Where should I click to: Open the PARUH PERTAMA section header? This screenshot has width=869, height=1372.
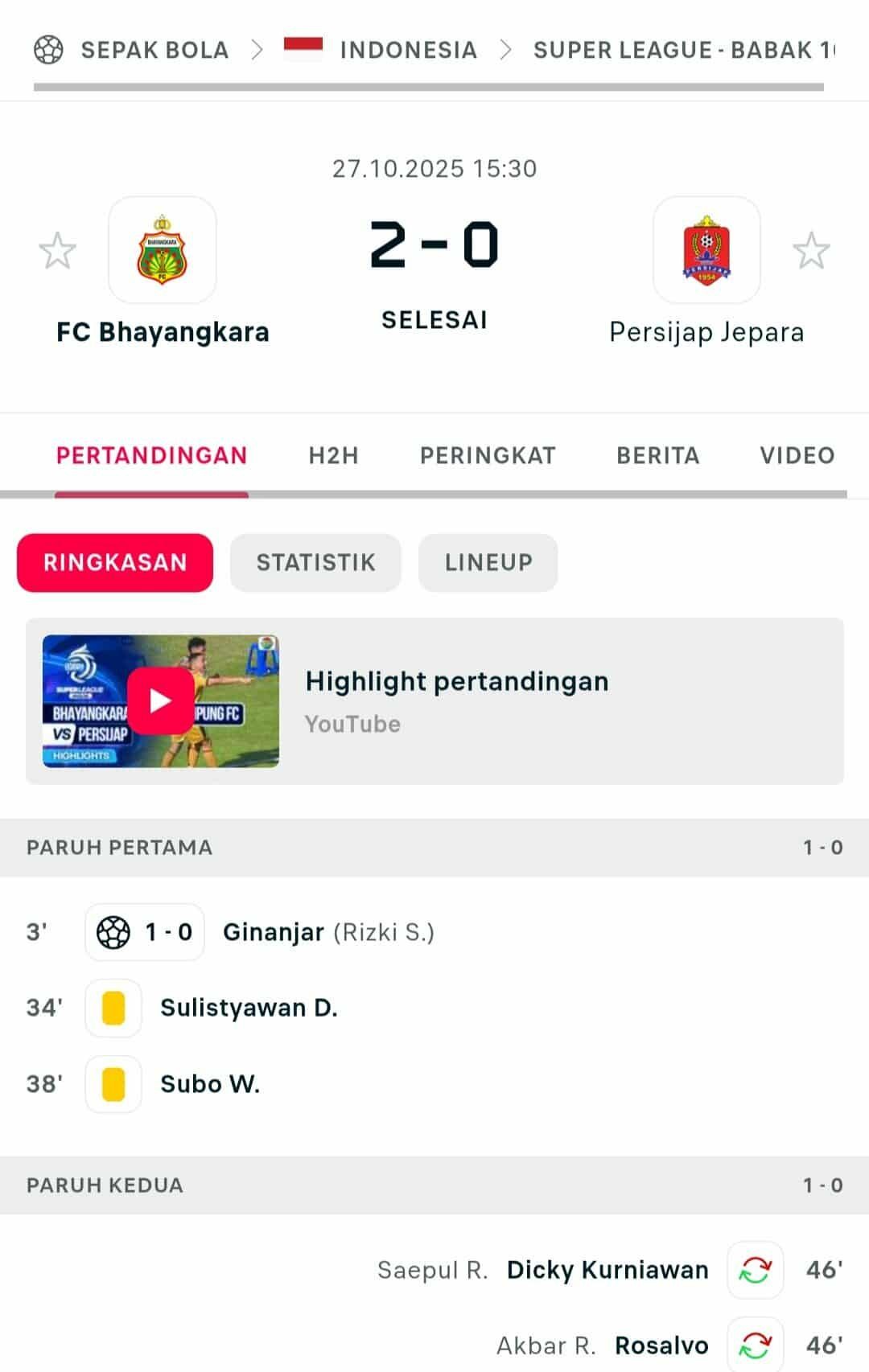point(119,848)
